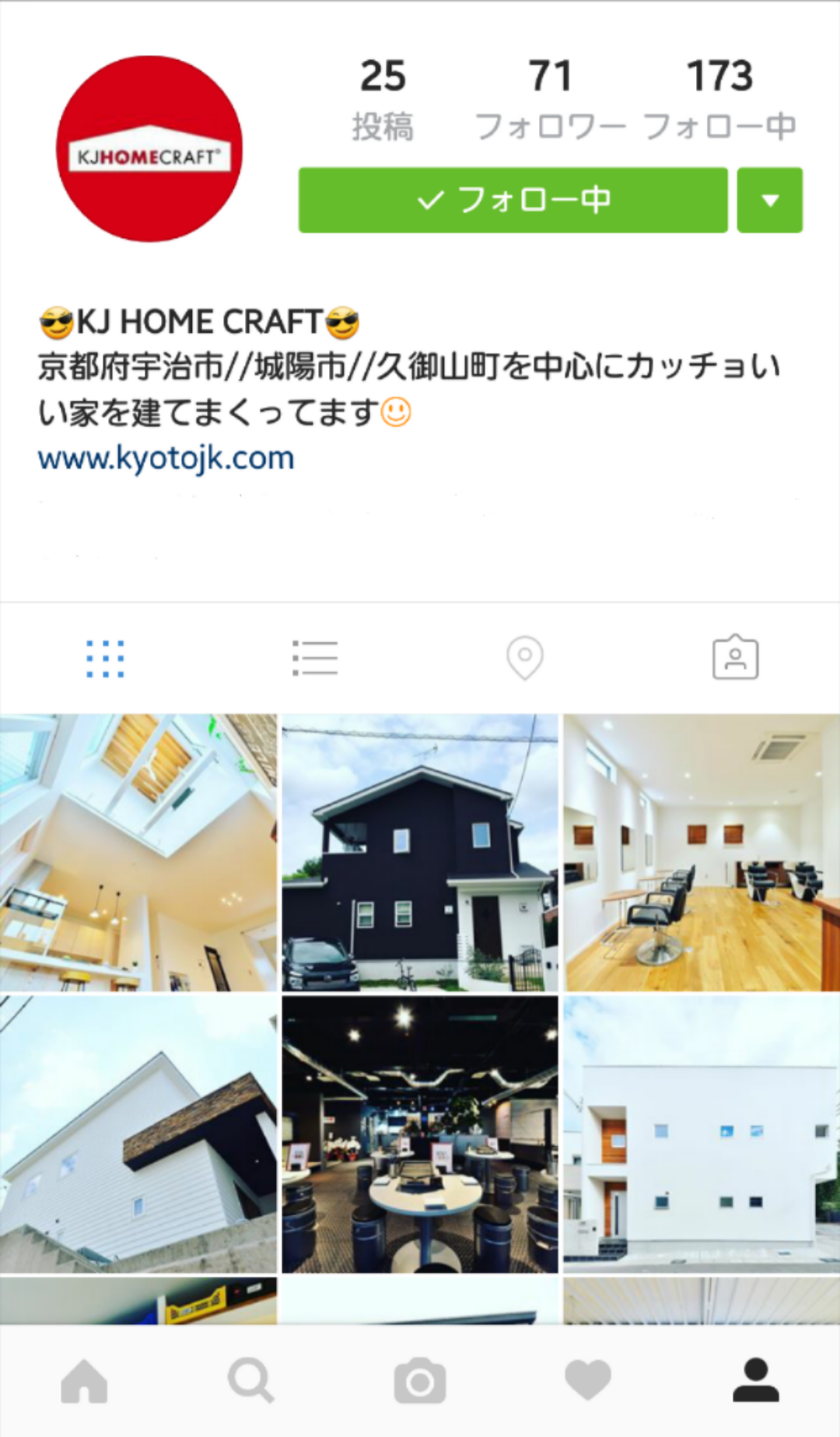The height and width of the screenshot is (1437, 840).
Task: View the 71 フォロワー followers list
Action: click(x=551, y=99)
